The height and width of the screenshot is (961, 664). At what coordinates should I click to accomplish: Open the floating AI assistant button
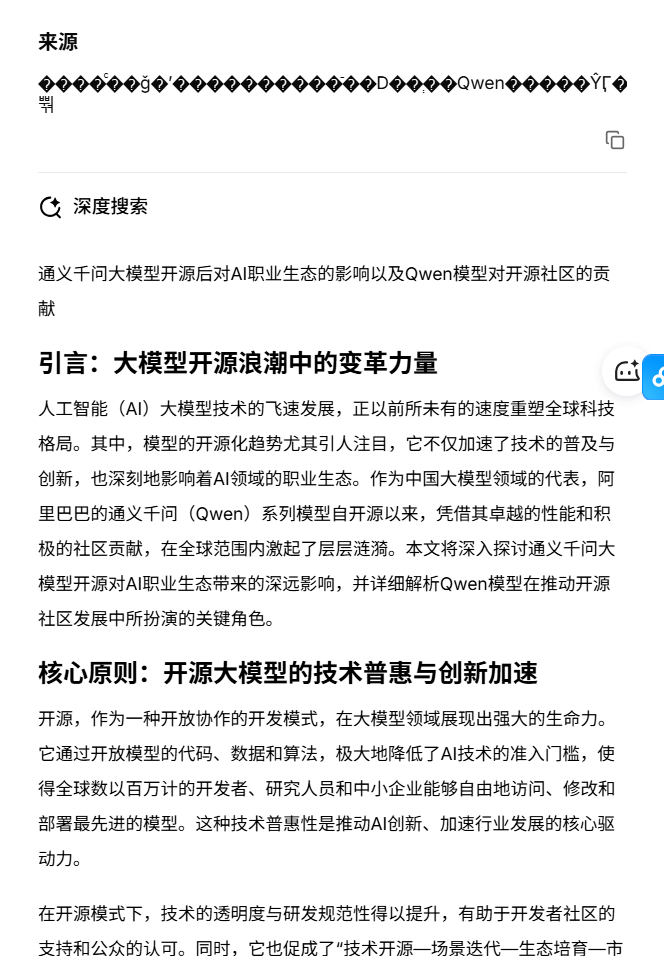click(626, 372)
